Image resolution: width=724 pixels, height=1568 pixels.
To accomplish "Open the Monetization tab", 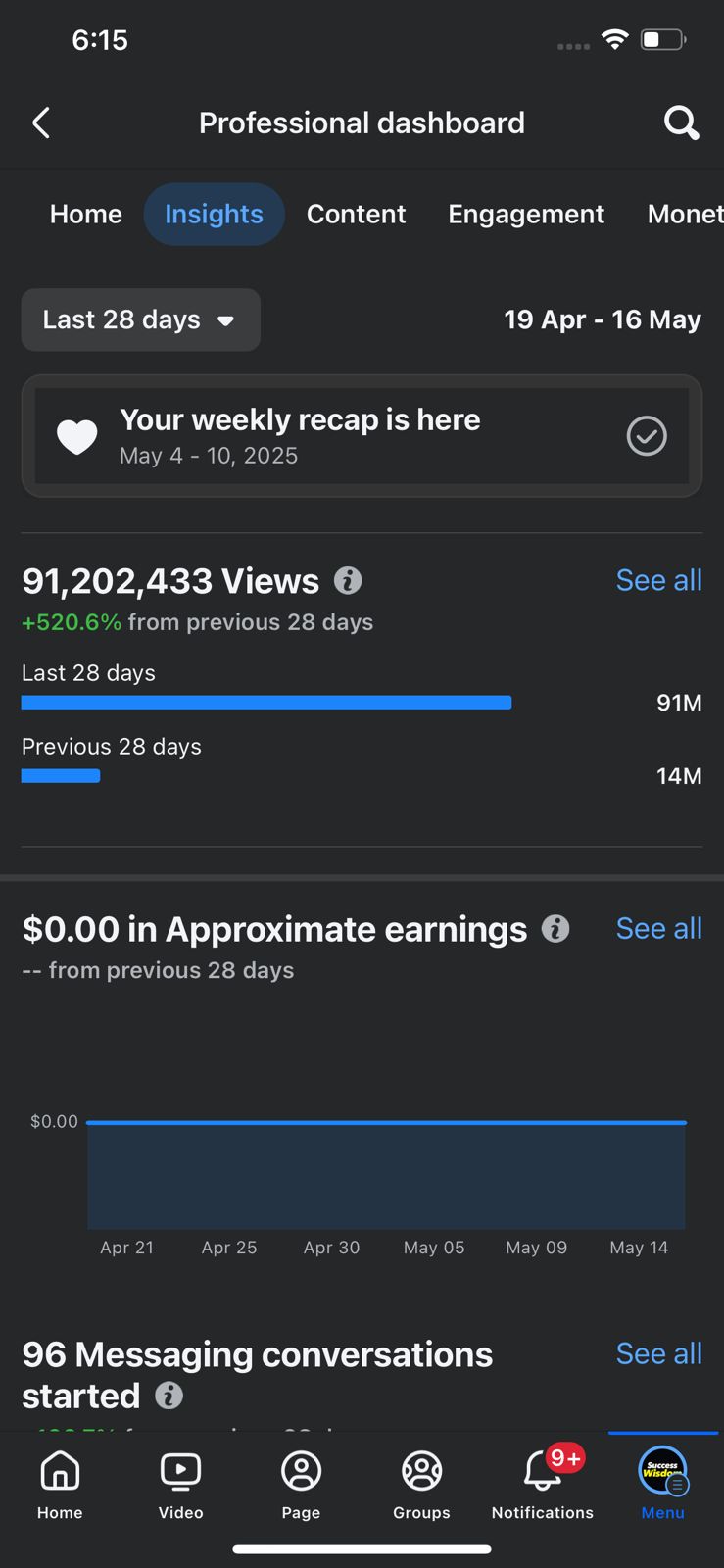I will click(685, 214).
